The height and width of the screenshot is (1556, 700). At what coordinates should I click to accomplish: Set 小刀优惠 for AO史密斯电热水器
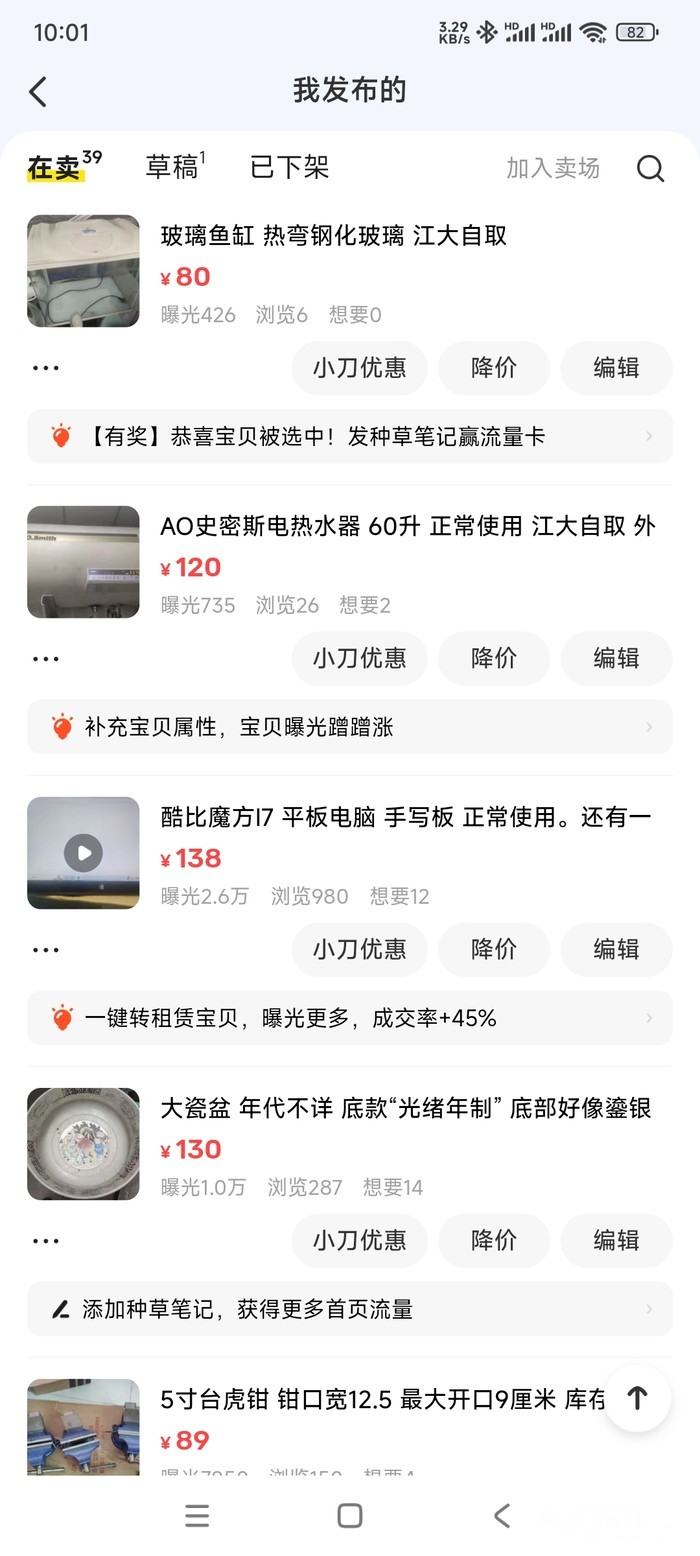[359, 659]
